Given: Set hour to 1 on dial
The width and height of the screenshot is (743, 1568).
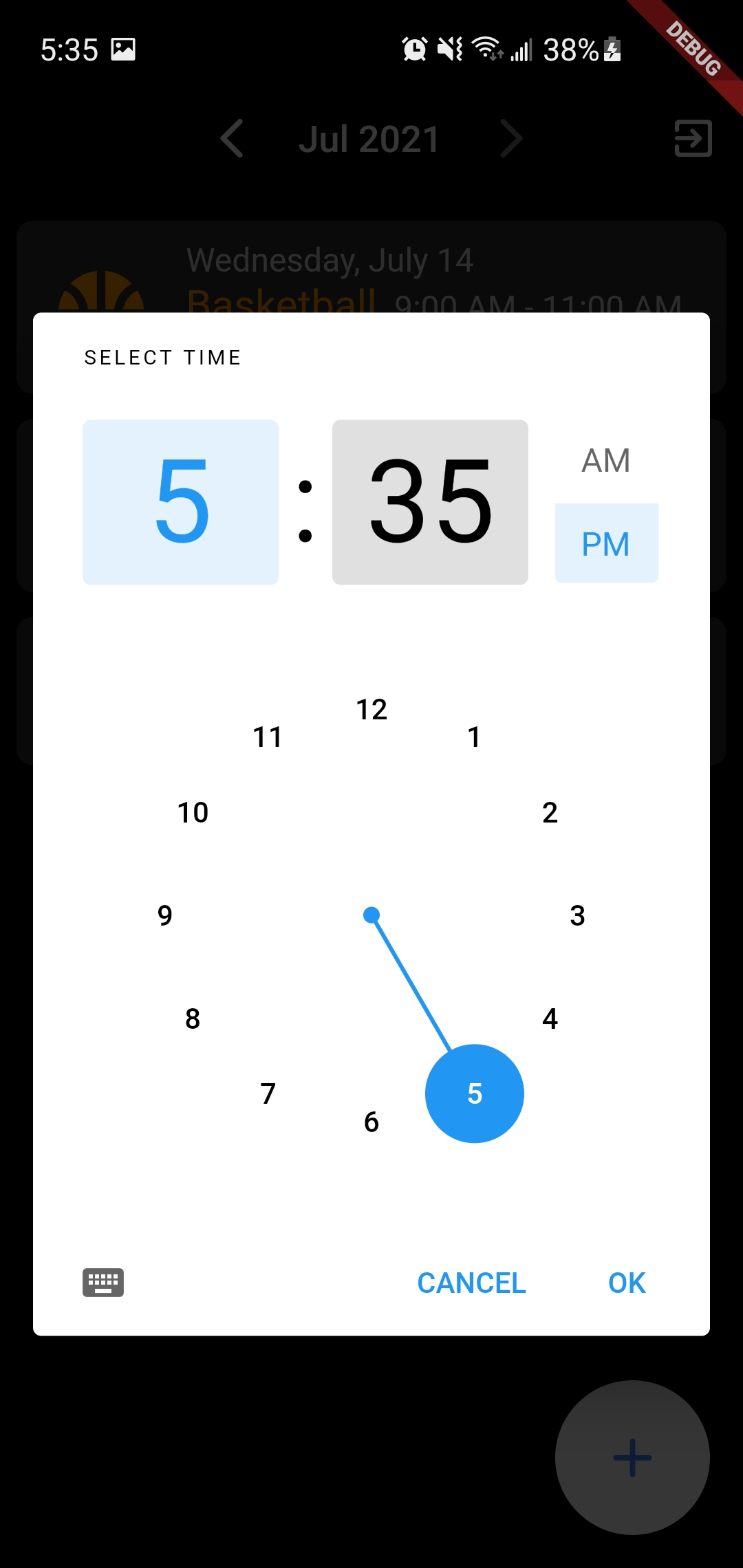Looking at the screenshot, I should 474,737.
